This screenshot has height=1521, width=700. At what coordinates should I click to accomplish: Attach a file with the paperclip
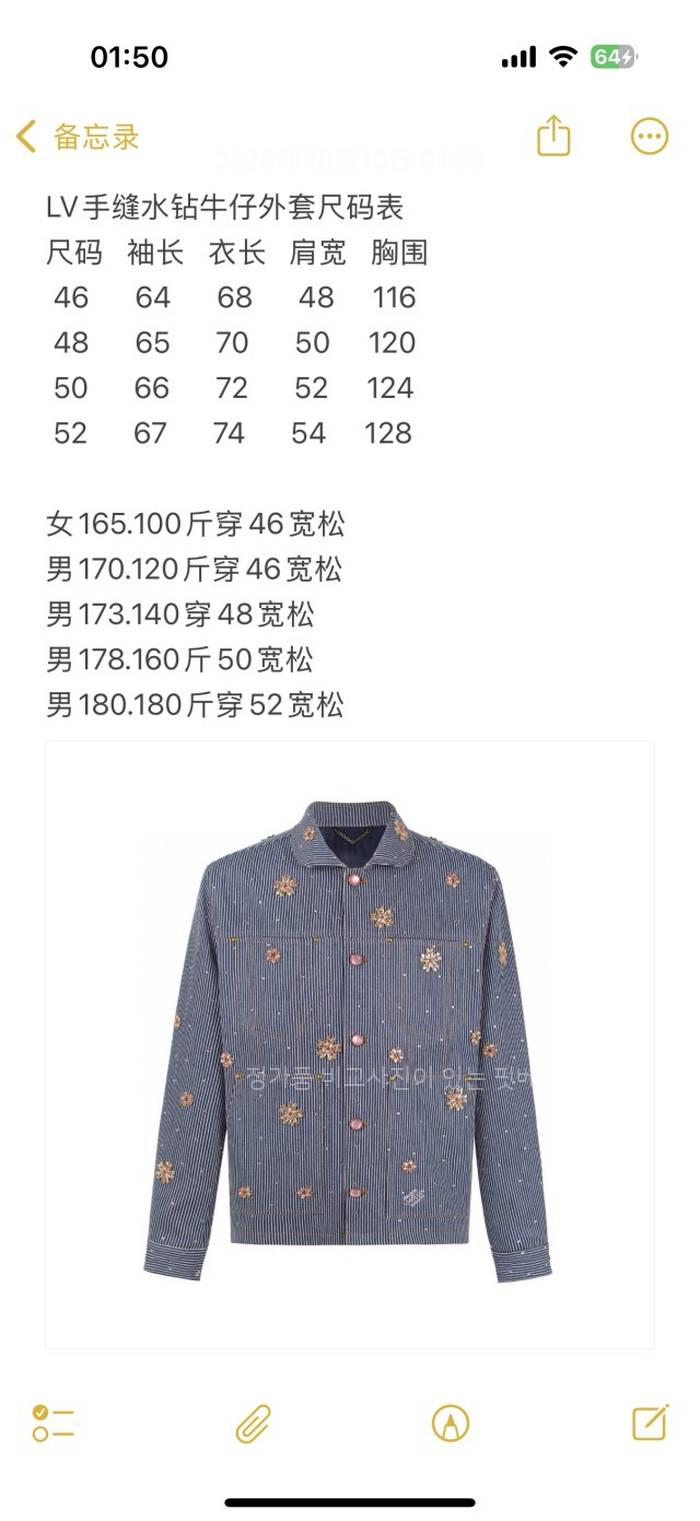253,1422
